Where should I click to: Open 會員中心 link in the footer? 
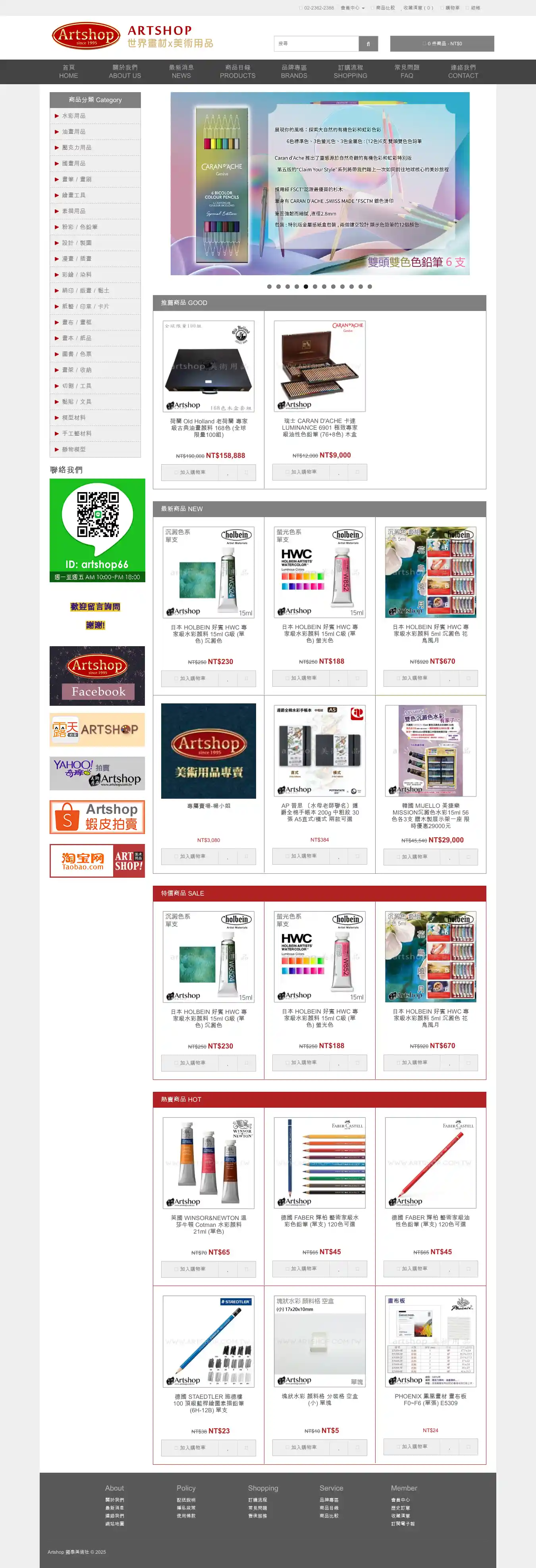point(400,1500)
